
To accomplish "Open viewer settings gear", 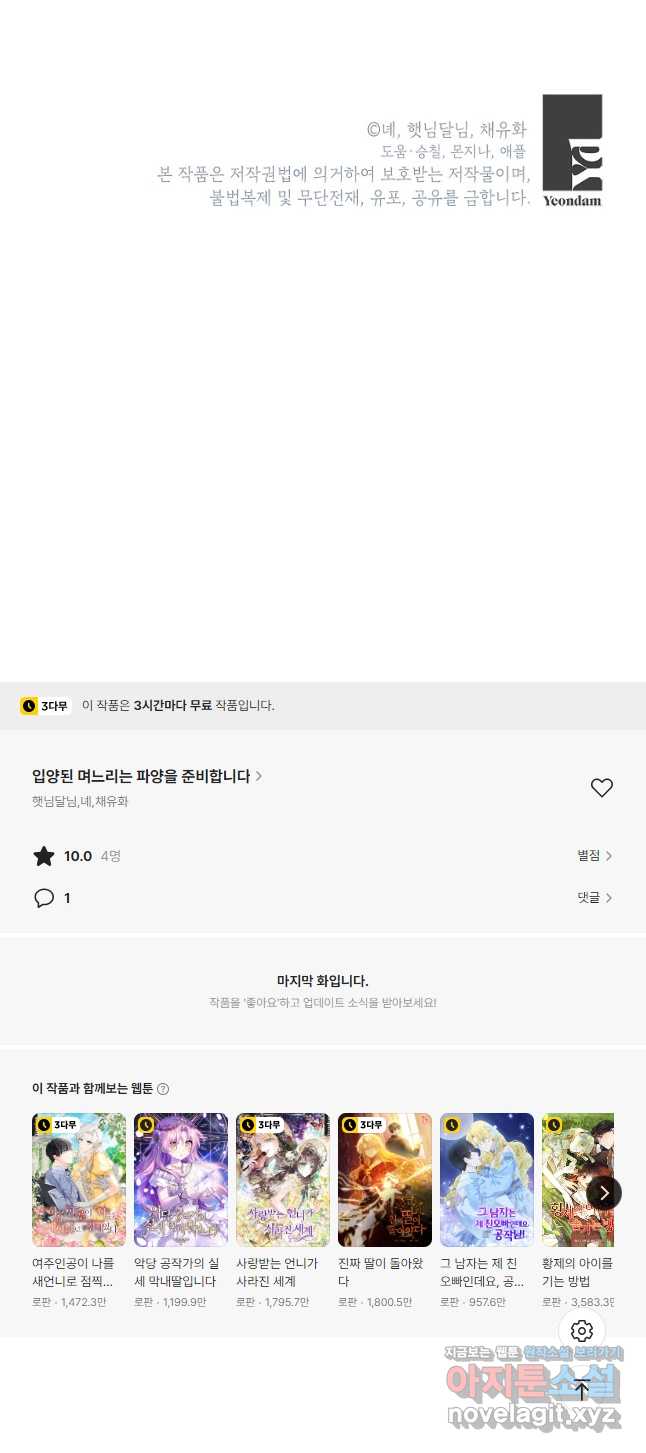I will pyautogui.click(x=582, y=1331).
